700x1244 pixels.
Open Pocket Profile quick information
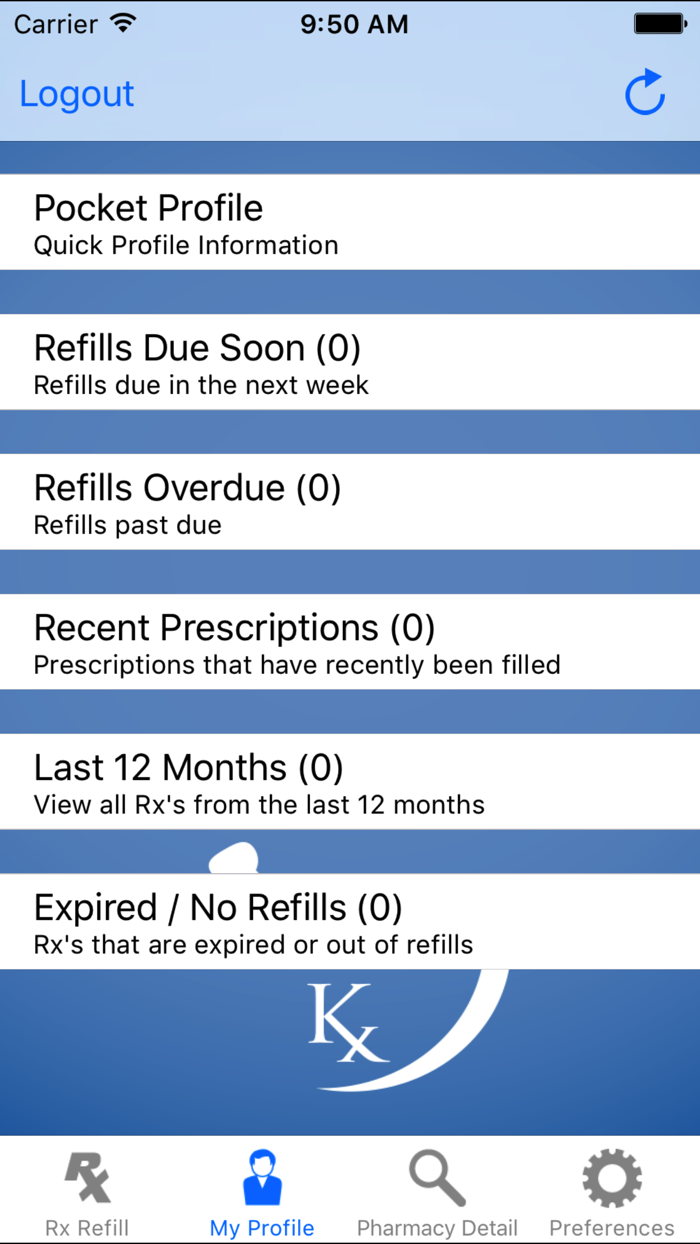(x=350, y=223)
